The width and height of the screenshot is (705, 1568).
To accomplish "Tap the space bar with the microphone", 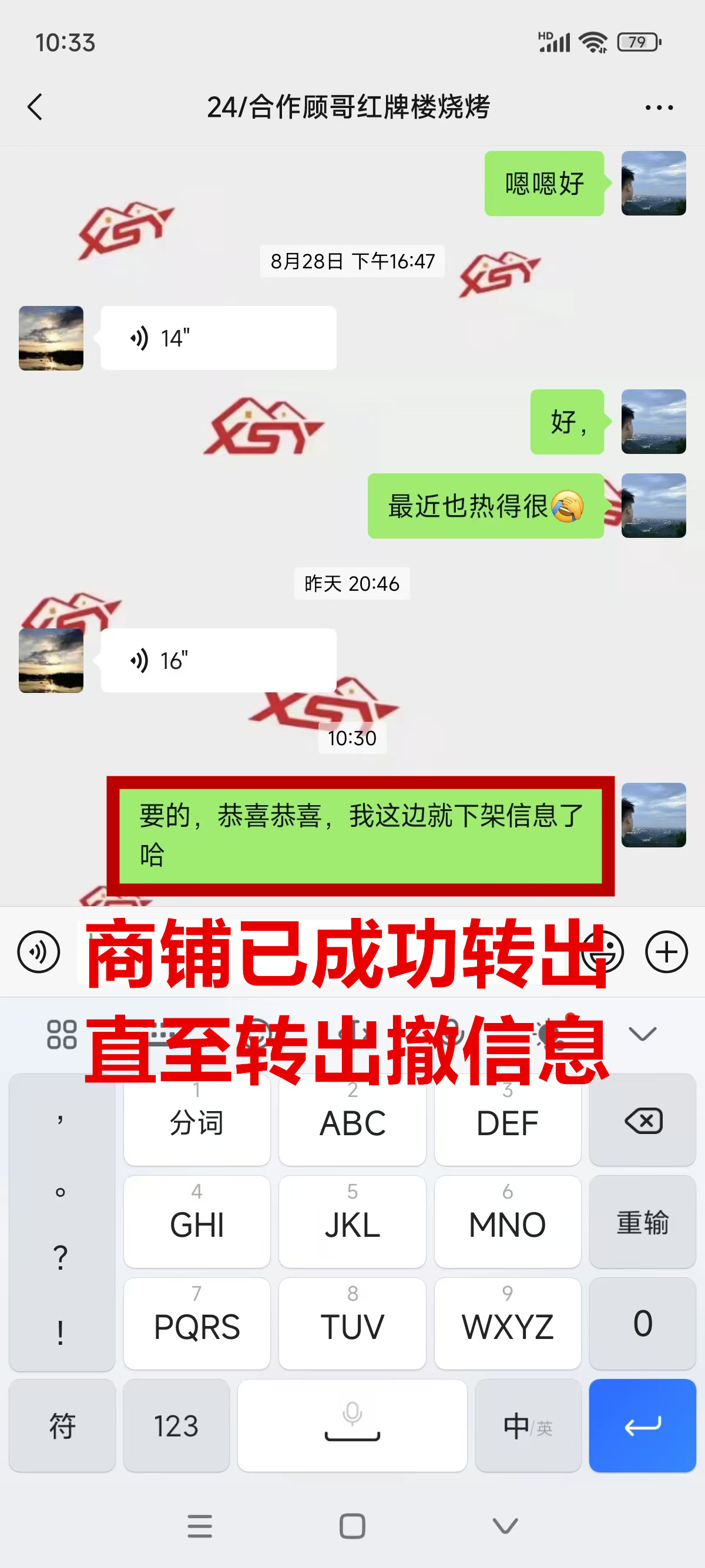I will pyautogui.click(x=352, y=1425).
